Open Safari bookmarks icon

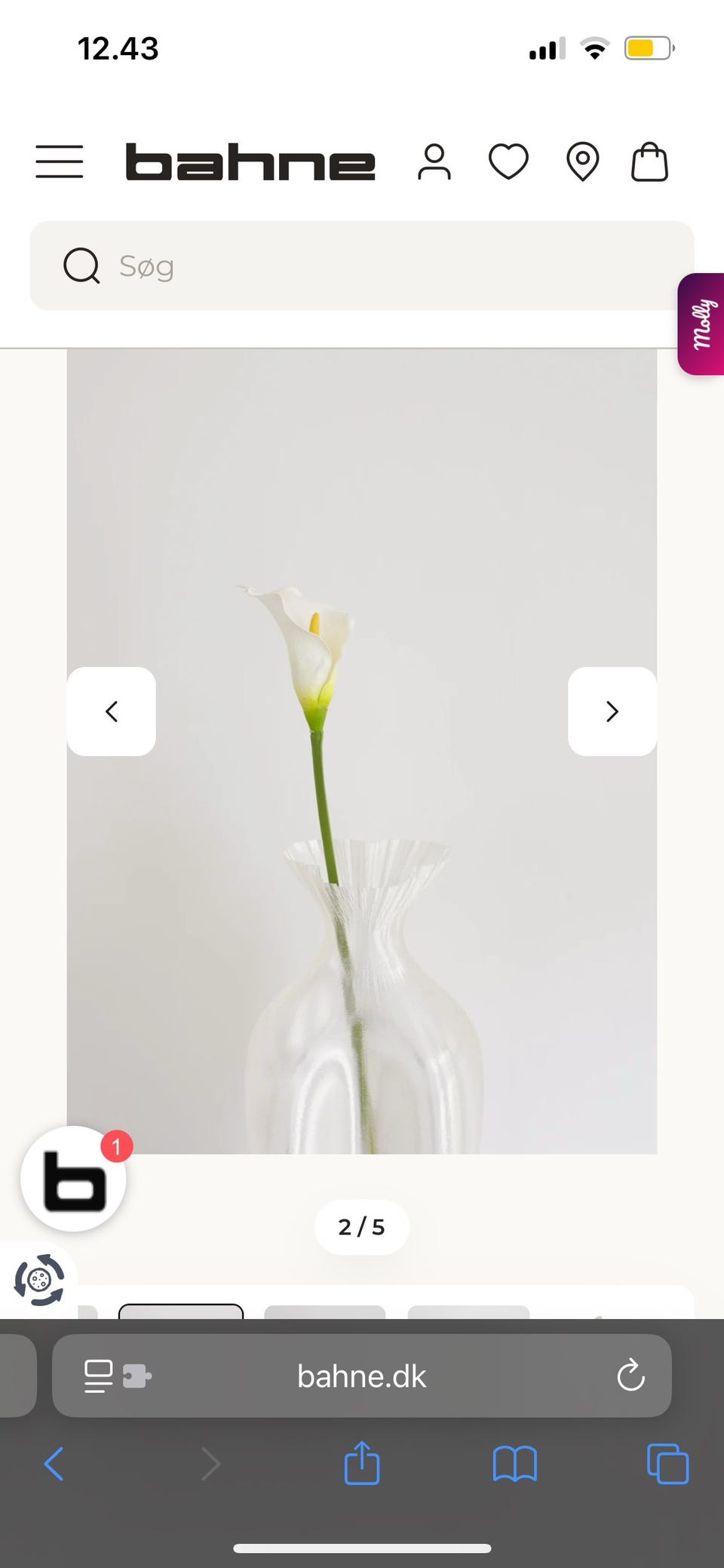[x=514, y=1464]
